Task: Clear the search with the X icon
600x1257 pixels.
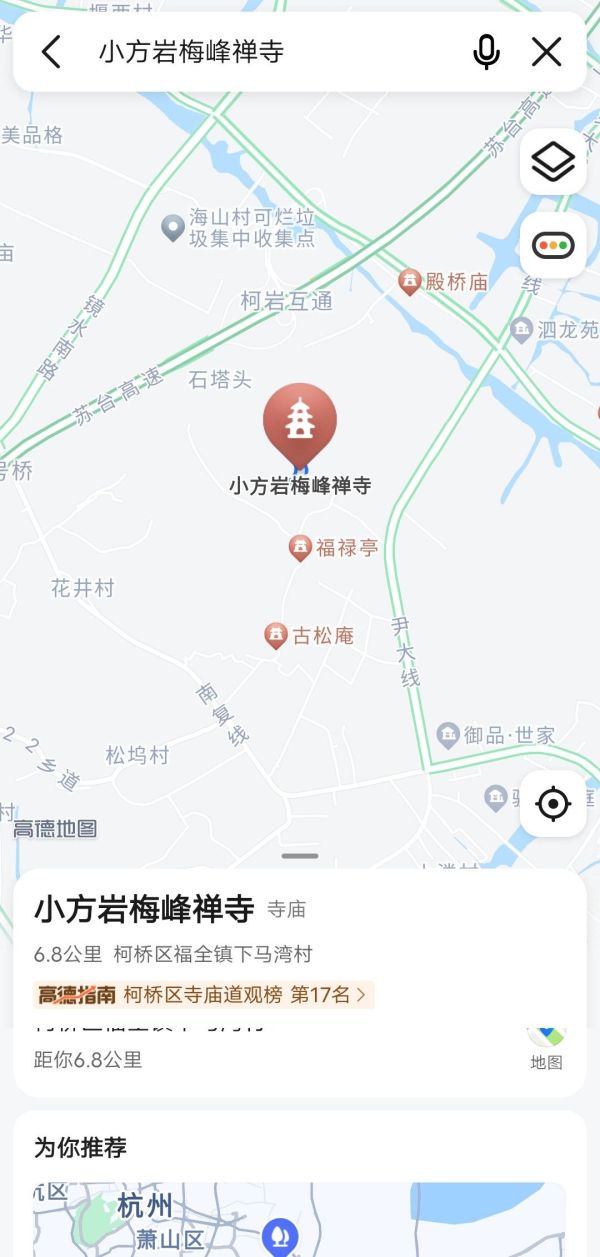Action: pos(546,52)
